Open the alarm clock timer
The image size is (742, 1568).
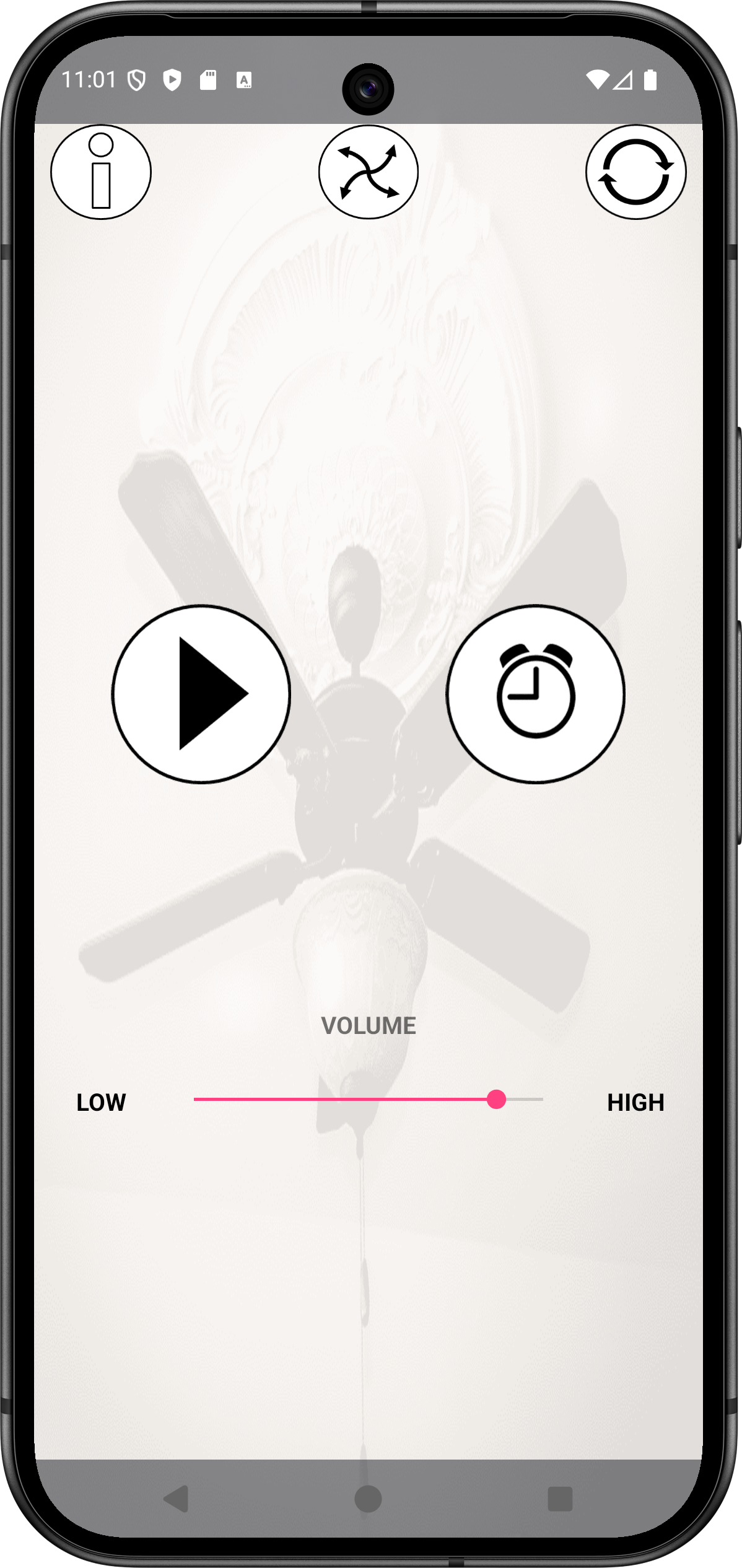(536, 694)
